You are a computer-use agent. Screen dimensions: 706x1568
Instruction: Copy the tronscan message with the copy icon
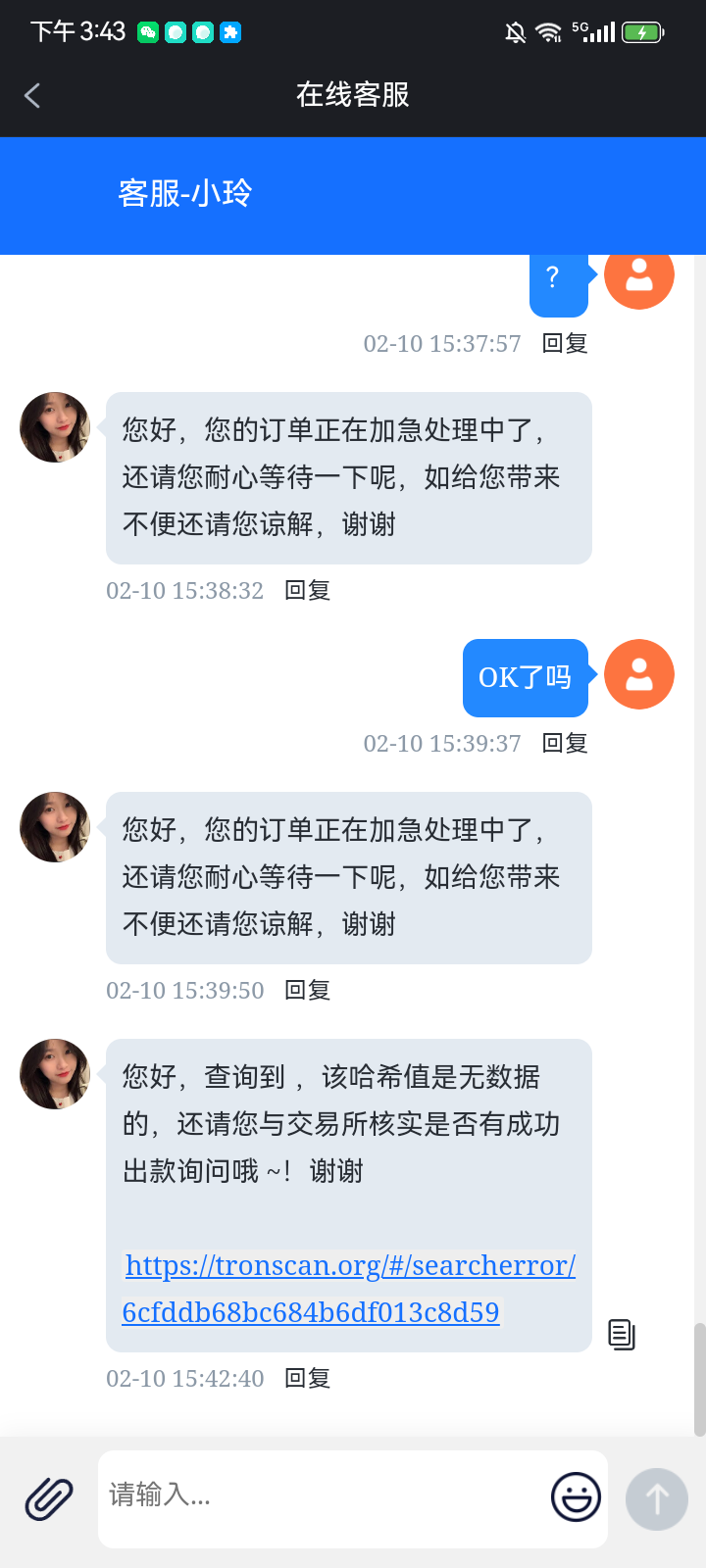(621, 1334)
